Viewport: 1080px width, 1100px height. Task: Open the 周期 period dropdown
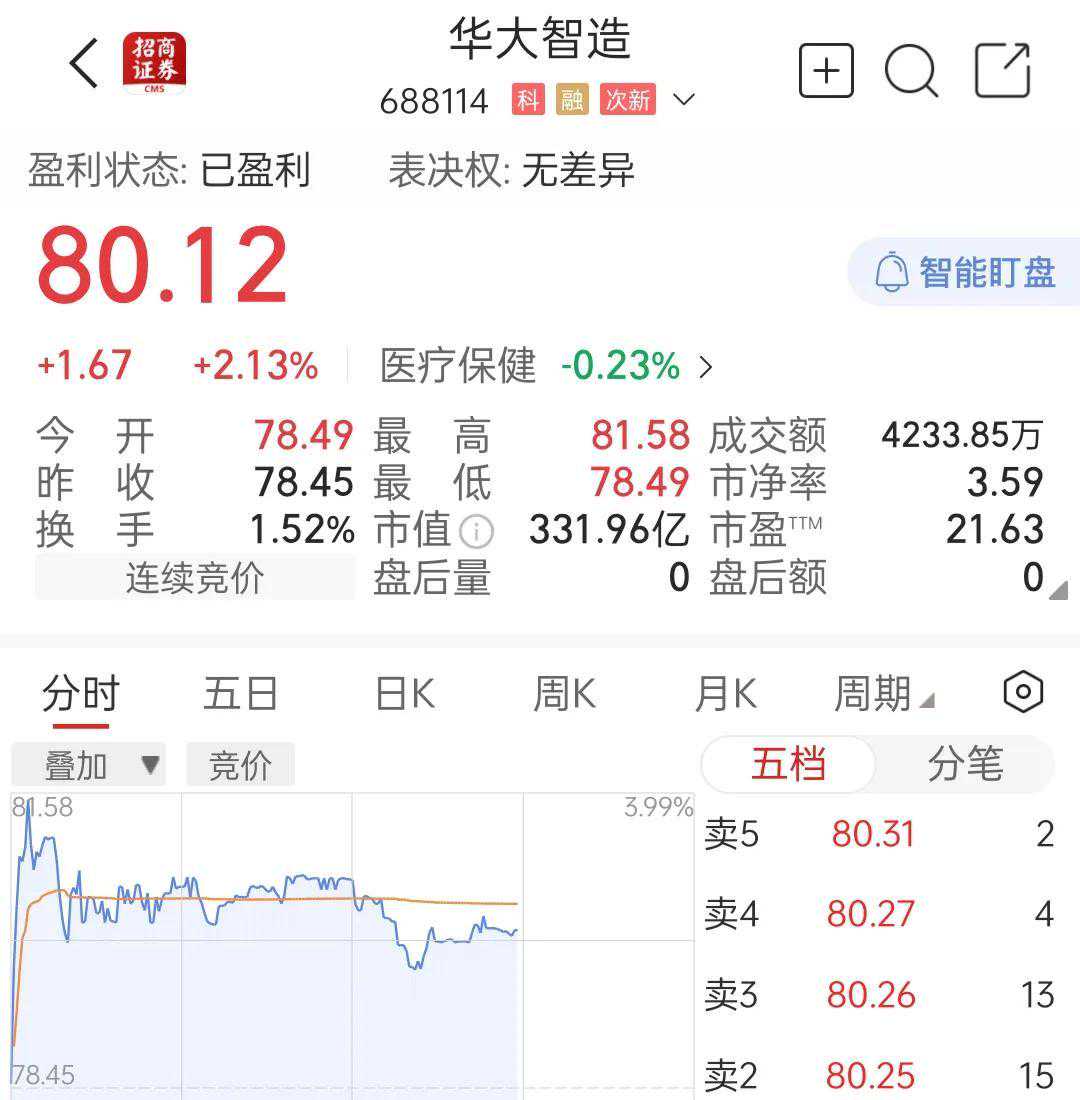click(x=883, y=693)
